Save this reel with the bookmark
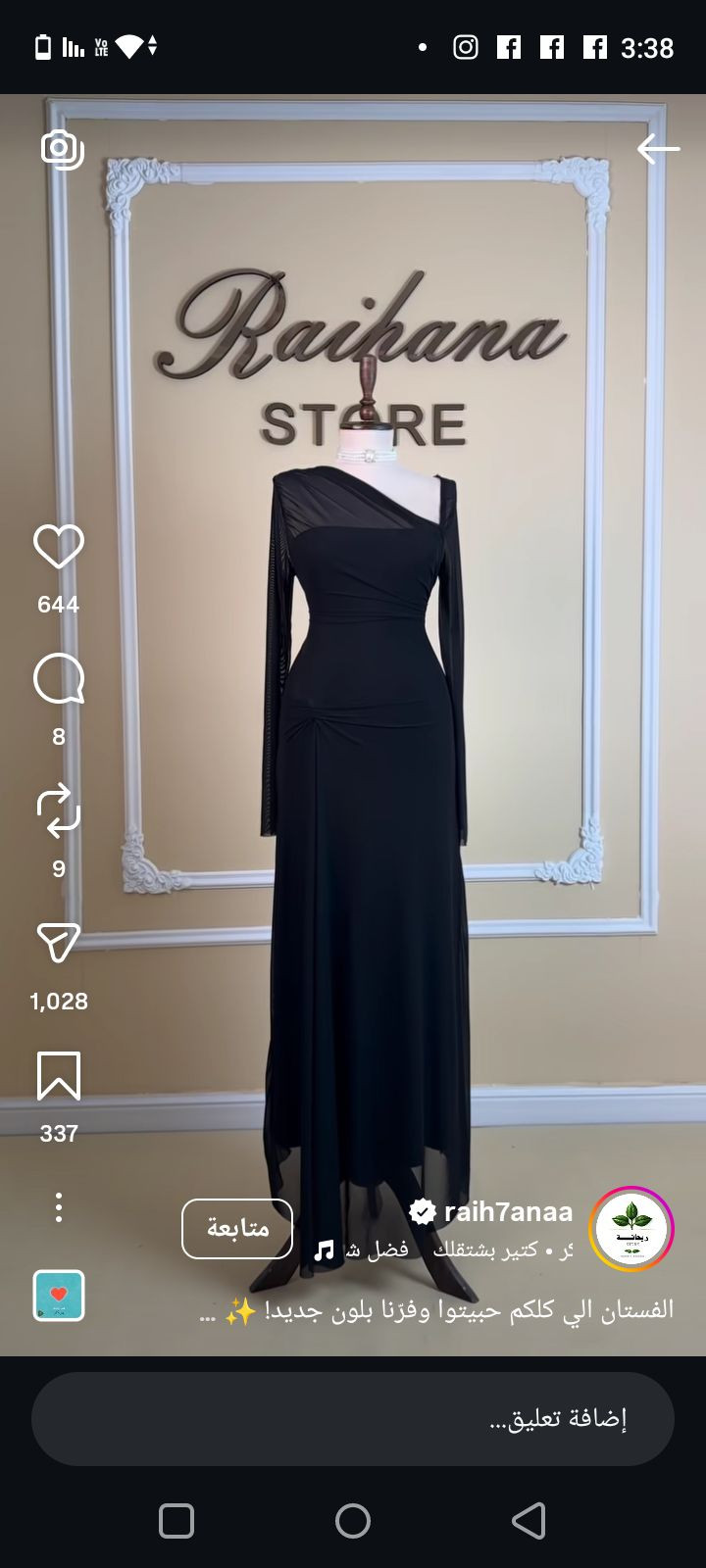 pyautogui.click(x=59, y=1076)
